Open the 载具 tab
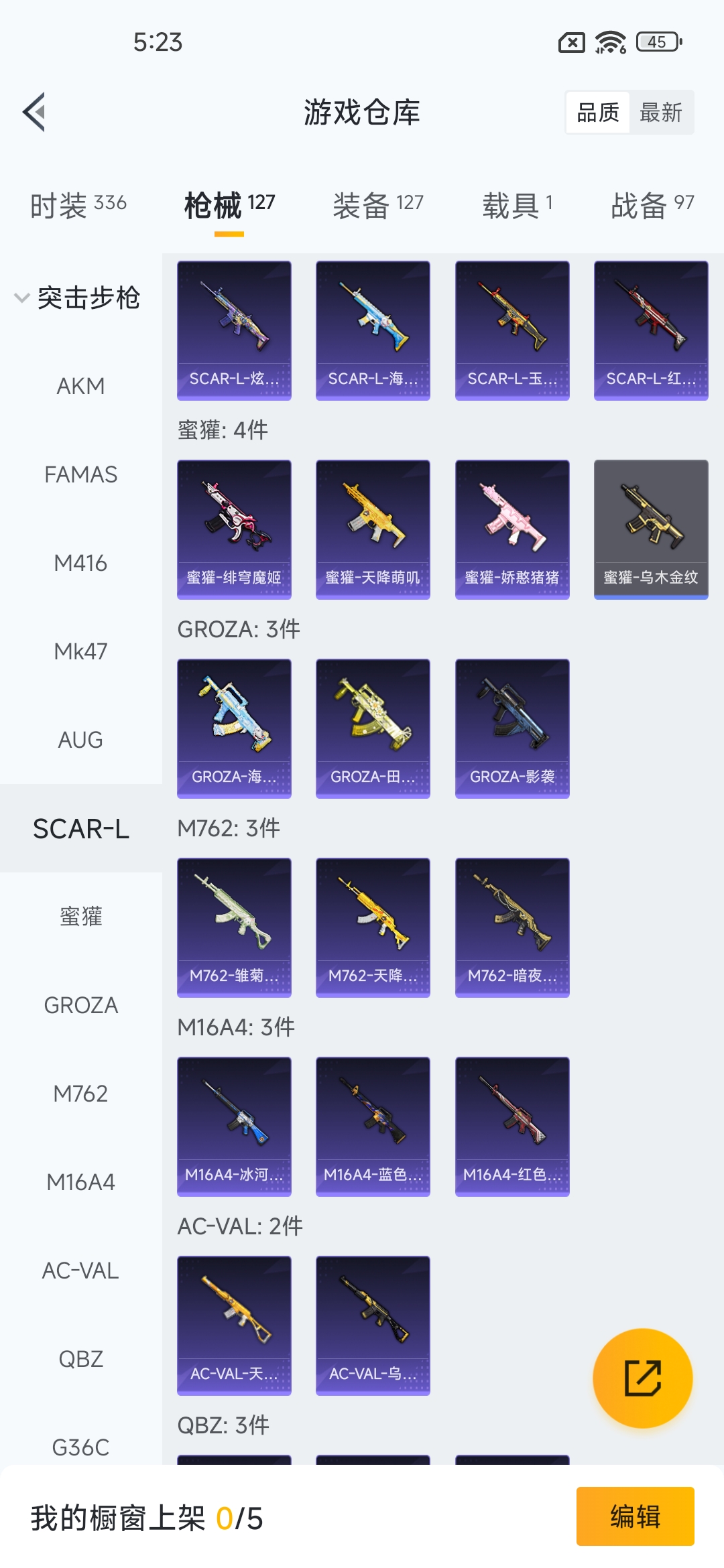This screenshot has width=724, height=1568. 517,205
